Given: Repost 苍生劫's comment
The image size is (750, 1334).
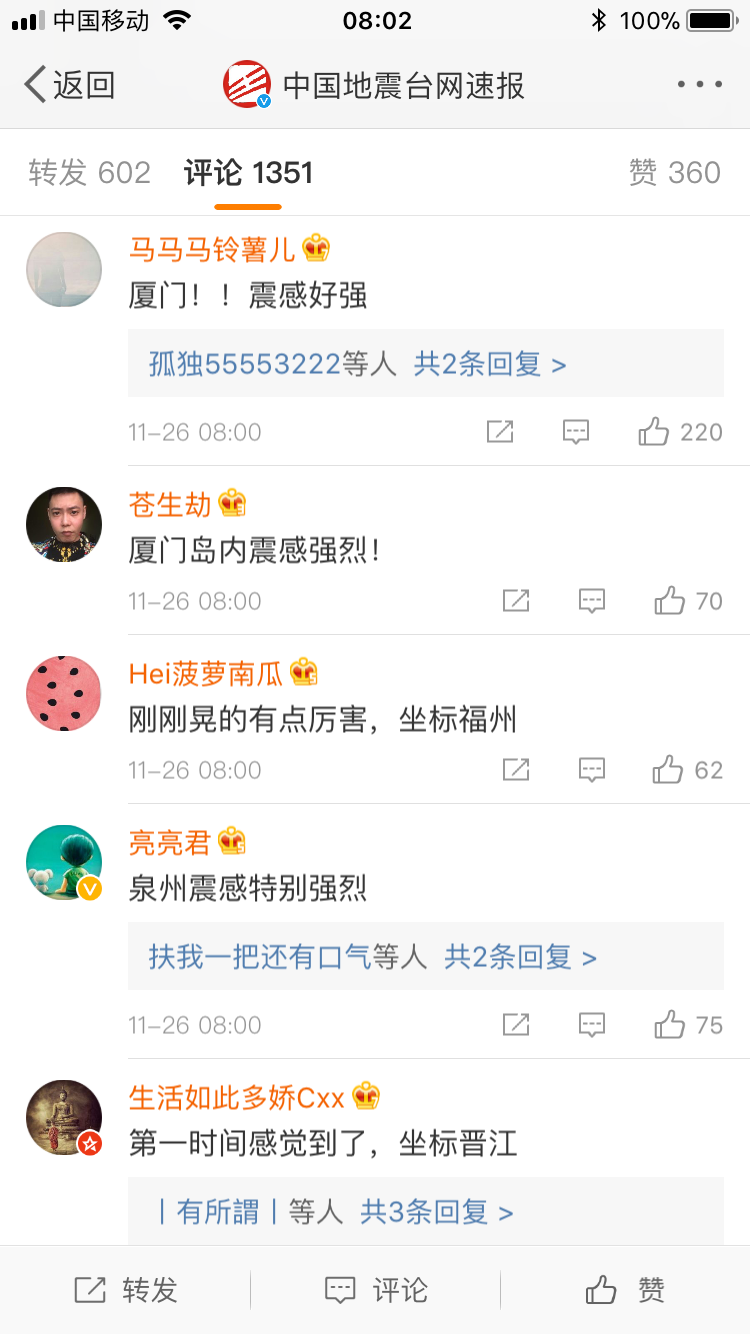Looking at the screenshot, I should (x=515, y=601).
